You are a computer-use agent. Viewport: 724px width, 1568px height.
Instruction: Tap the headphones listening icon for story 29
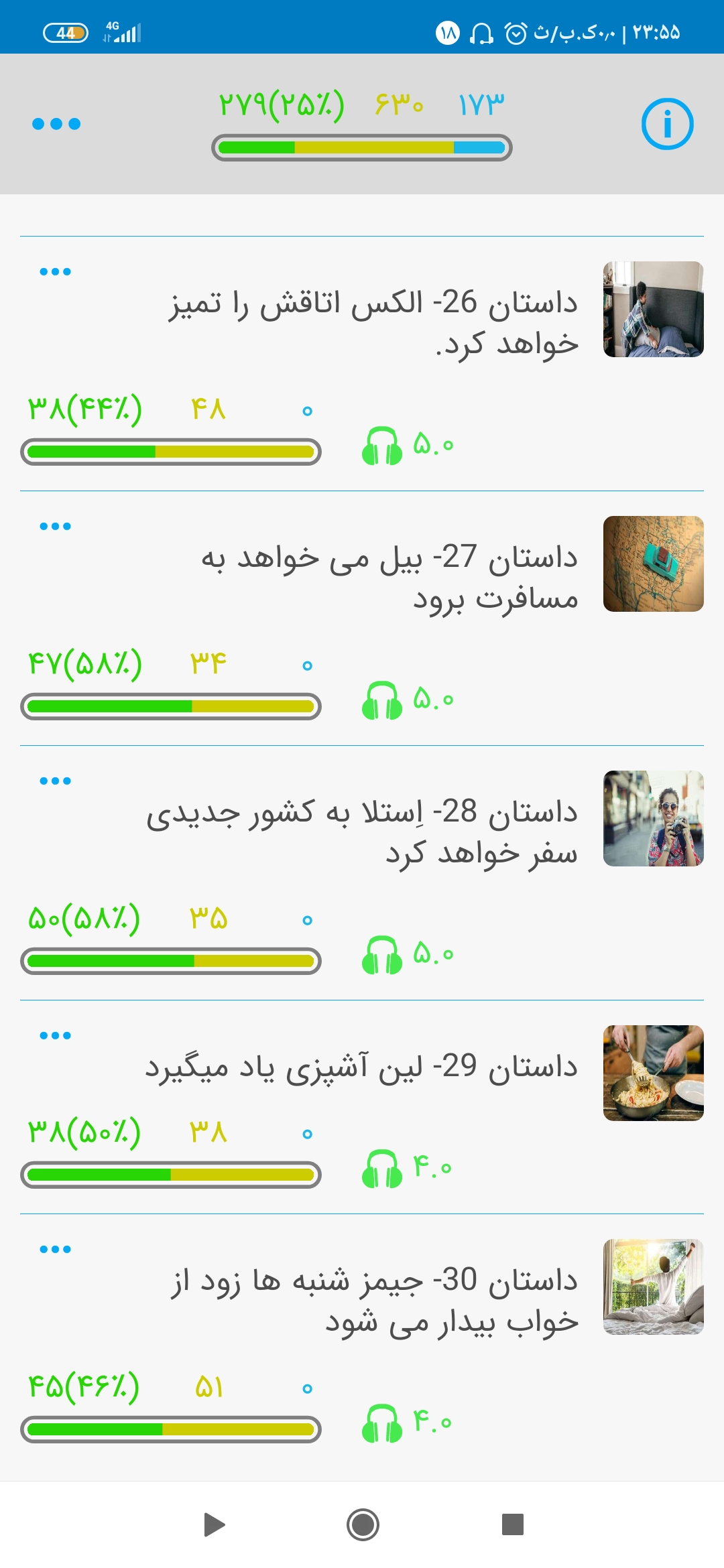click(x=381, y=1169)
